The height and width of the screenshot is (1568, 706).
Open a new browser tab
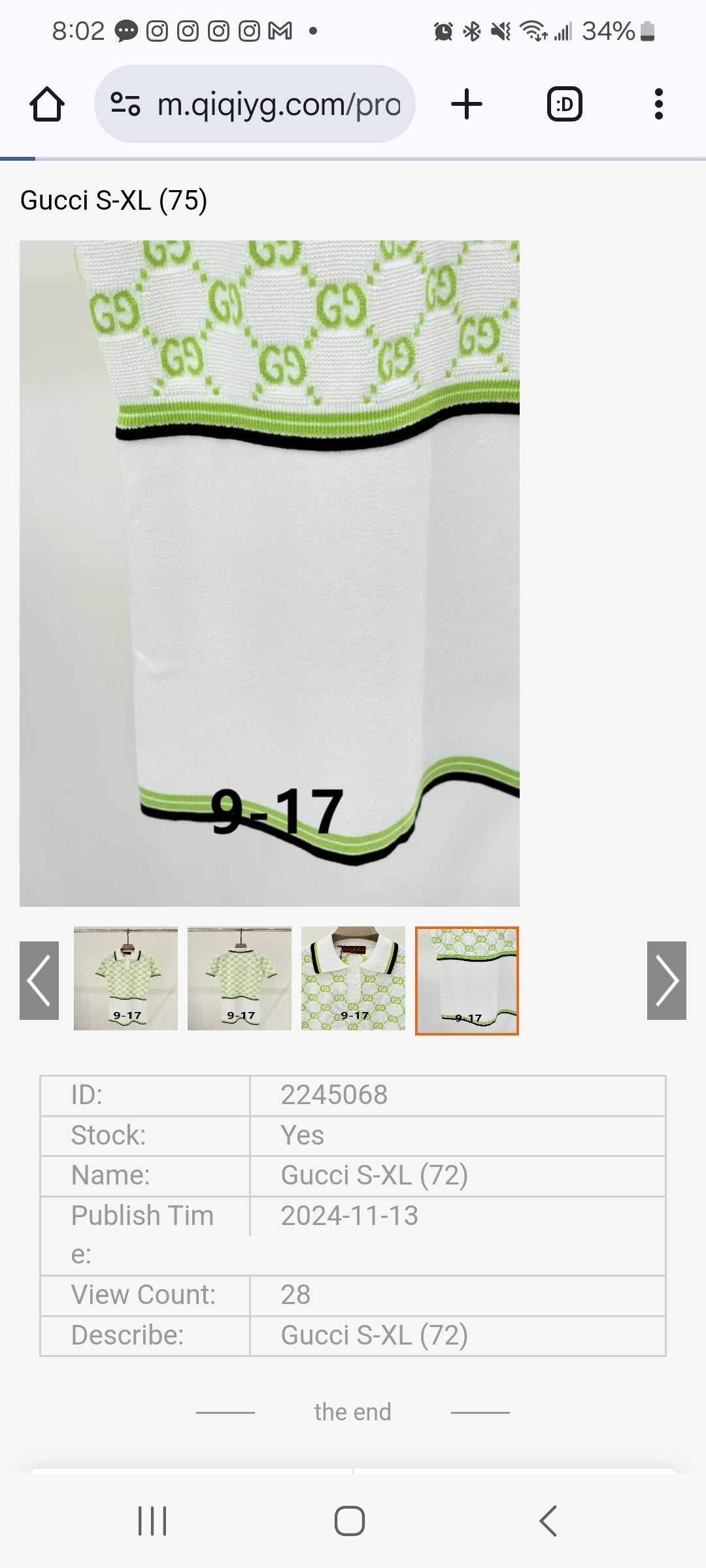(467, 105)
